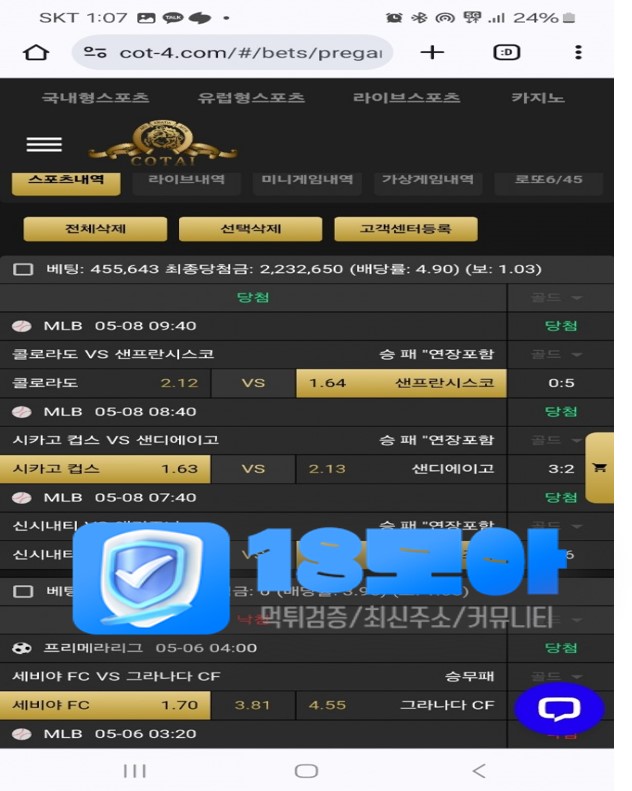The image size is (632, 791).
Task: Select the 미니게임내역 tab
Action: click(307, 181)
